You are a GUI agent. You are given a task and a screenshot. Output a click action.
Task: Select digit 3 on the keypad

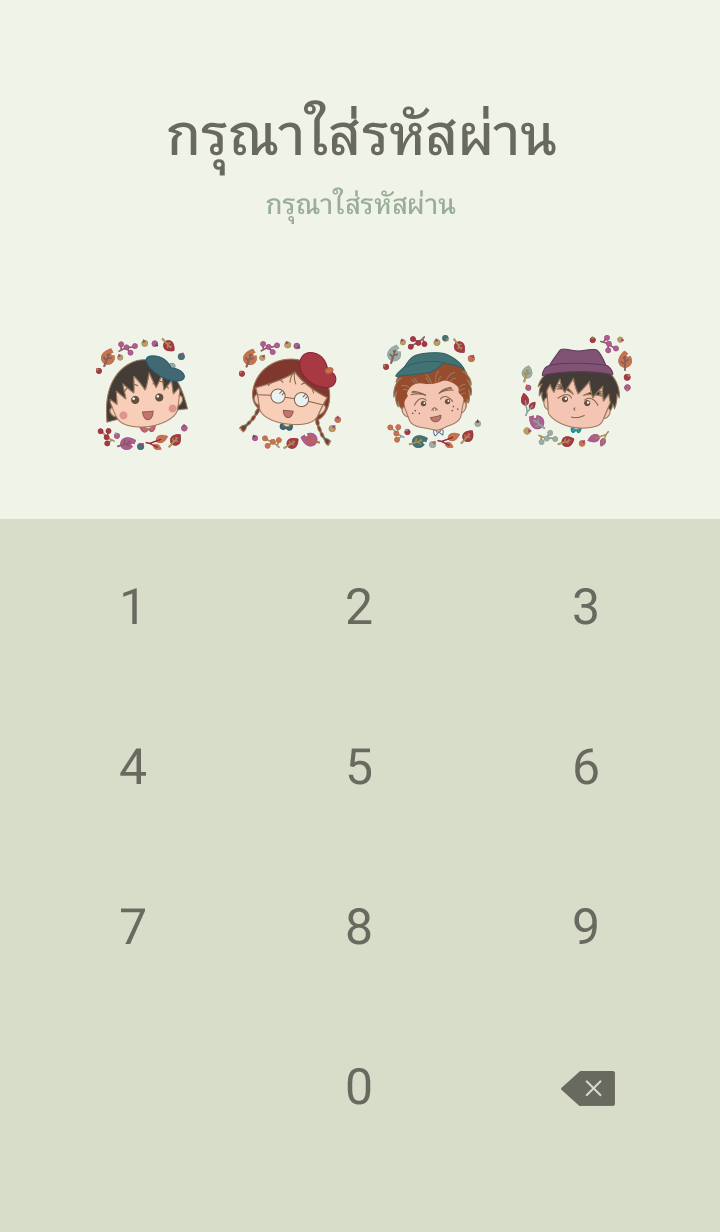pos(585,607)
